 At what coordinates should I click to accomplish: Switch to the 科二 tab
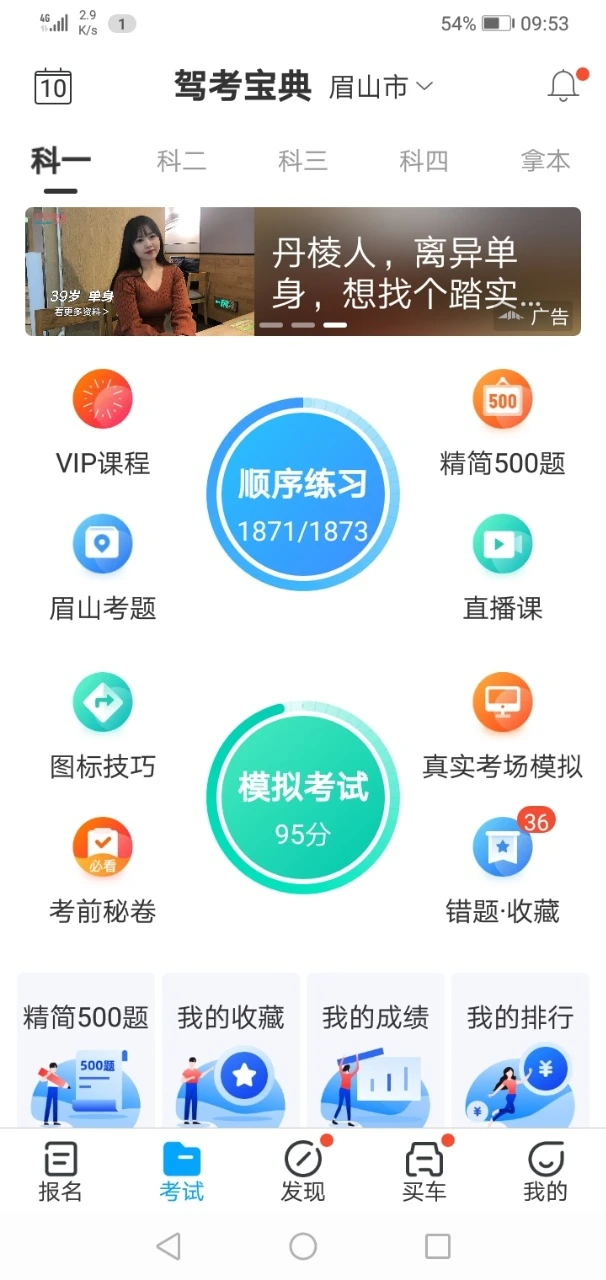click(181, 161)
